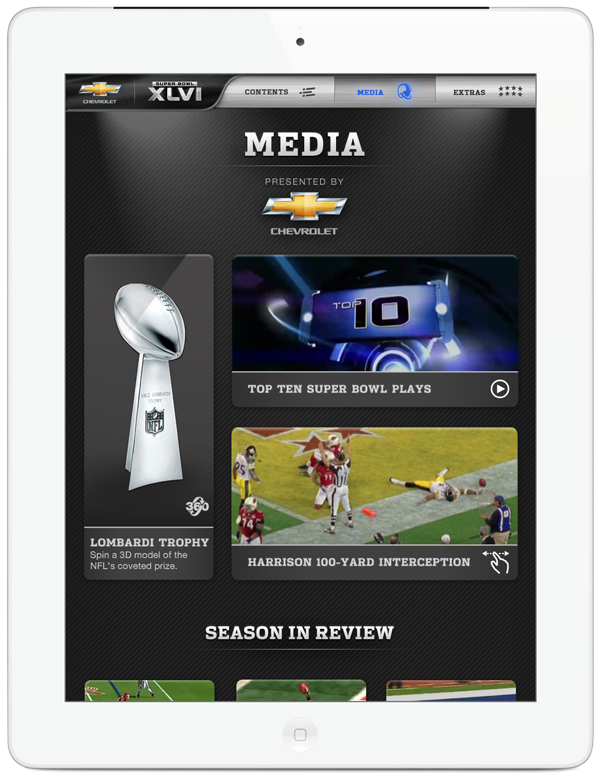Open the Lombardi Trophy 3D model card
This screenshot has height=779, width=600.
pos(149,415)
